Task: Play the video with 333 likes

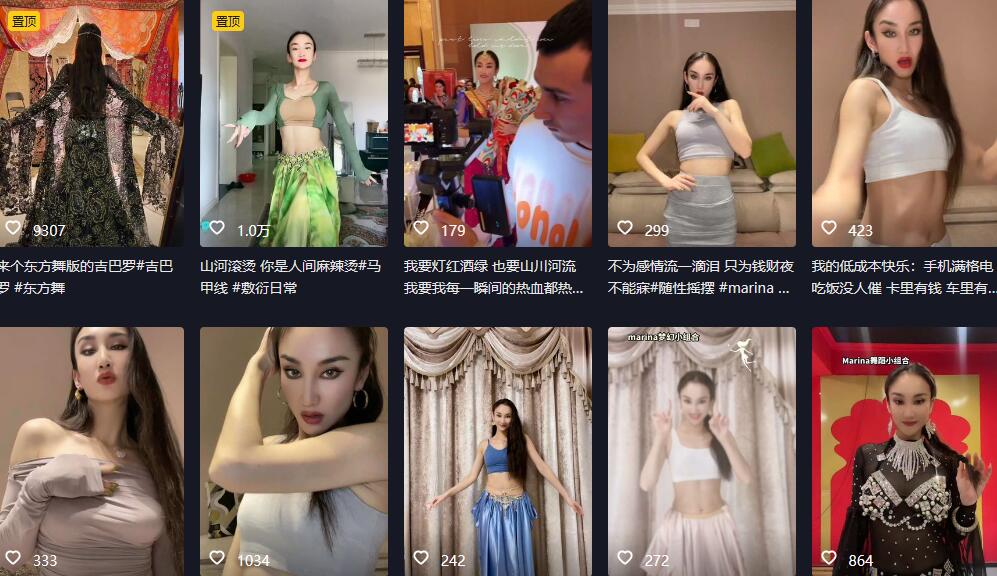Action: [x=90, y=450]
